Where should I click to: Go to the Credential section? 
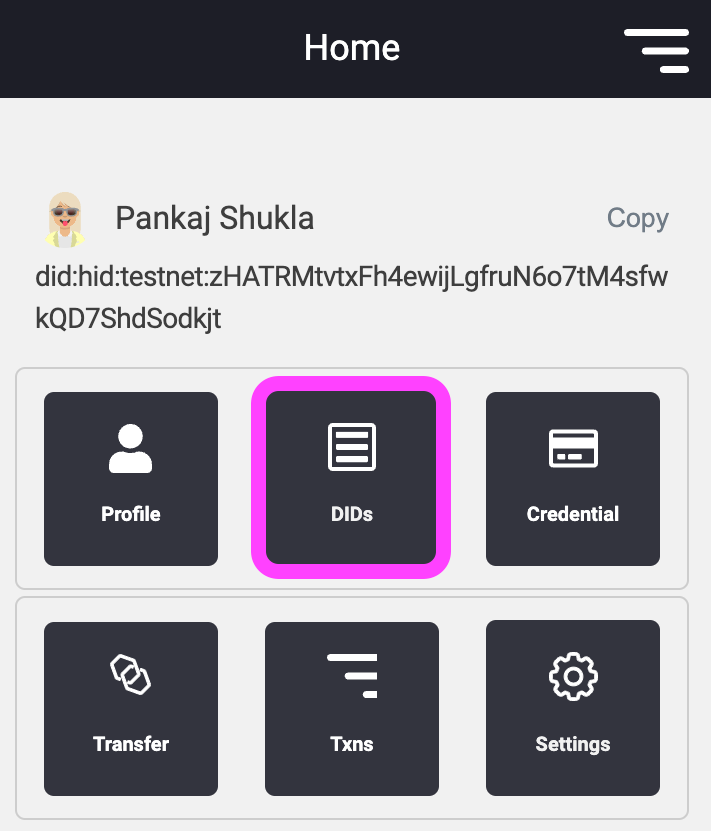(573, 479)
